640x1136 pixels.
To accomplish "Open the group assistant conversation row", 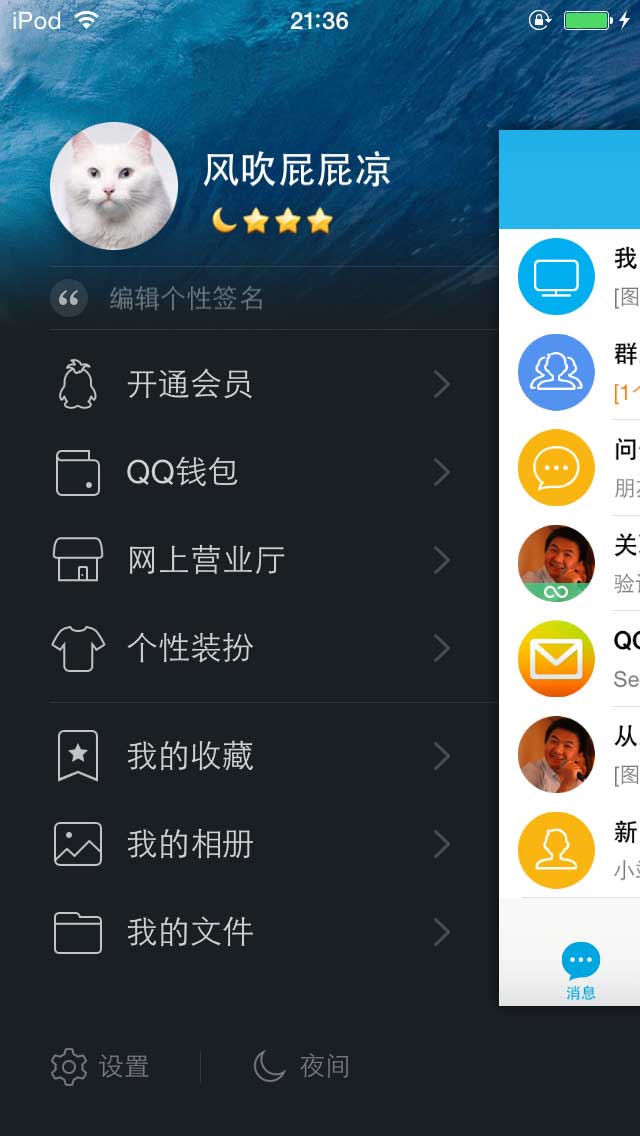I will [x=570, y=372].
